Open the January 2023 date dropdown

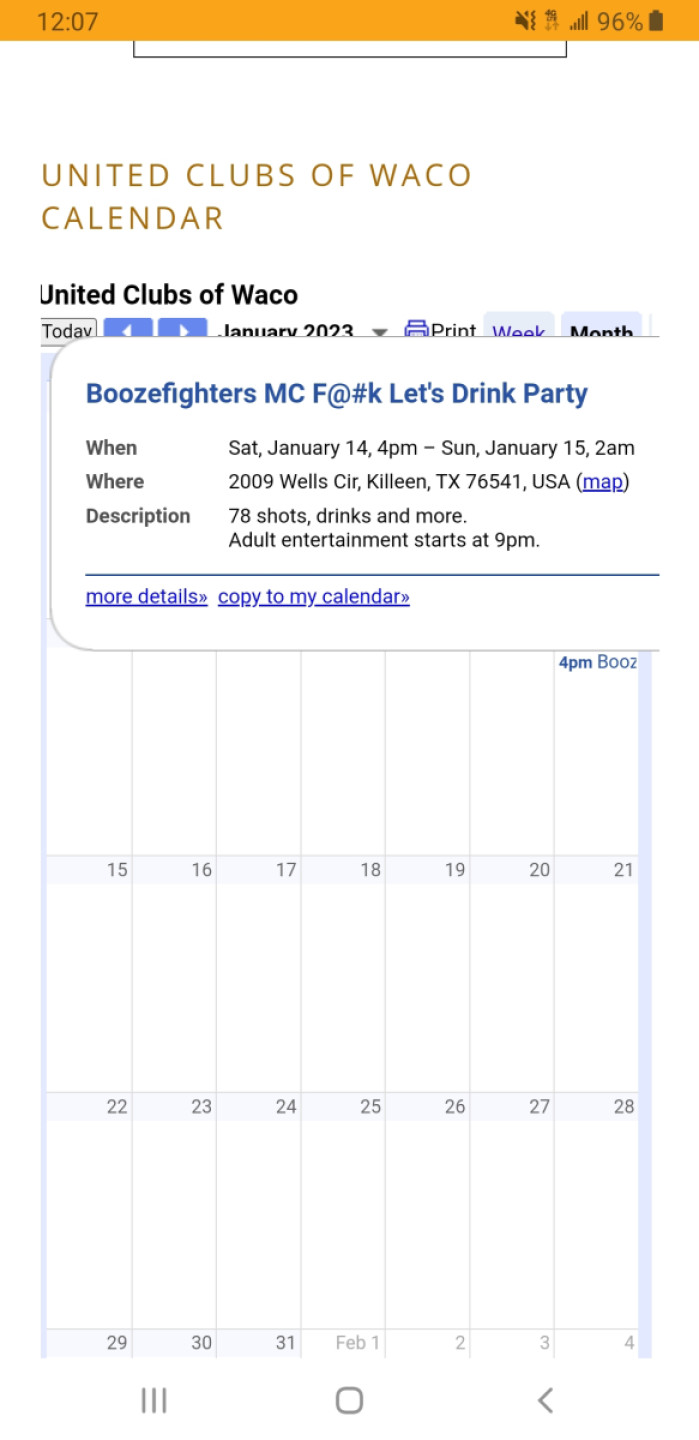[x=379, y=332]
